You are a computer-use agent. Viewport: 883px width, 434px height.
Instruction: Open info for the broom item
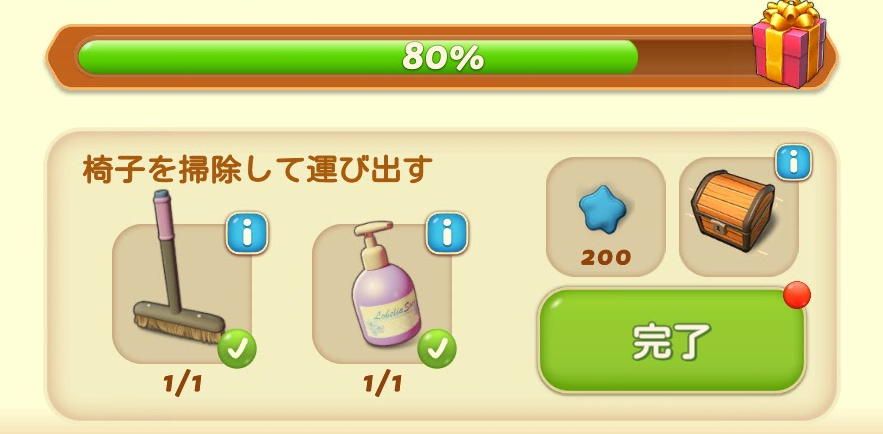tap(246, 232)
